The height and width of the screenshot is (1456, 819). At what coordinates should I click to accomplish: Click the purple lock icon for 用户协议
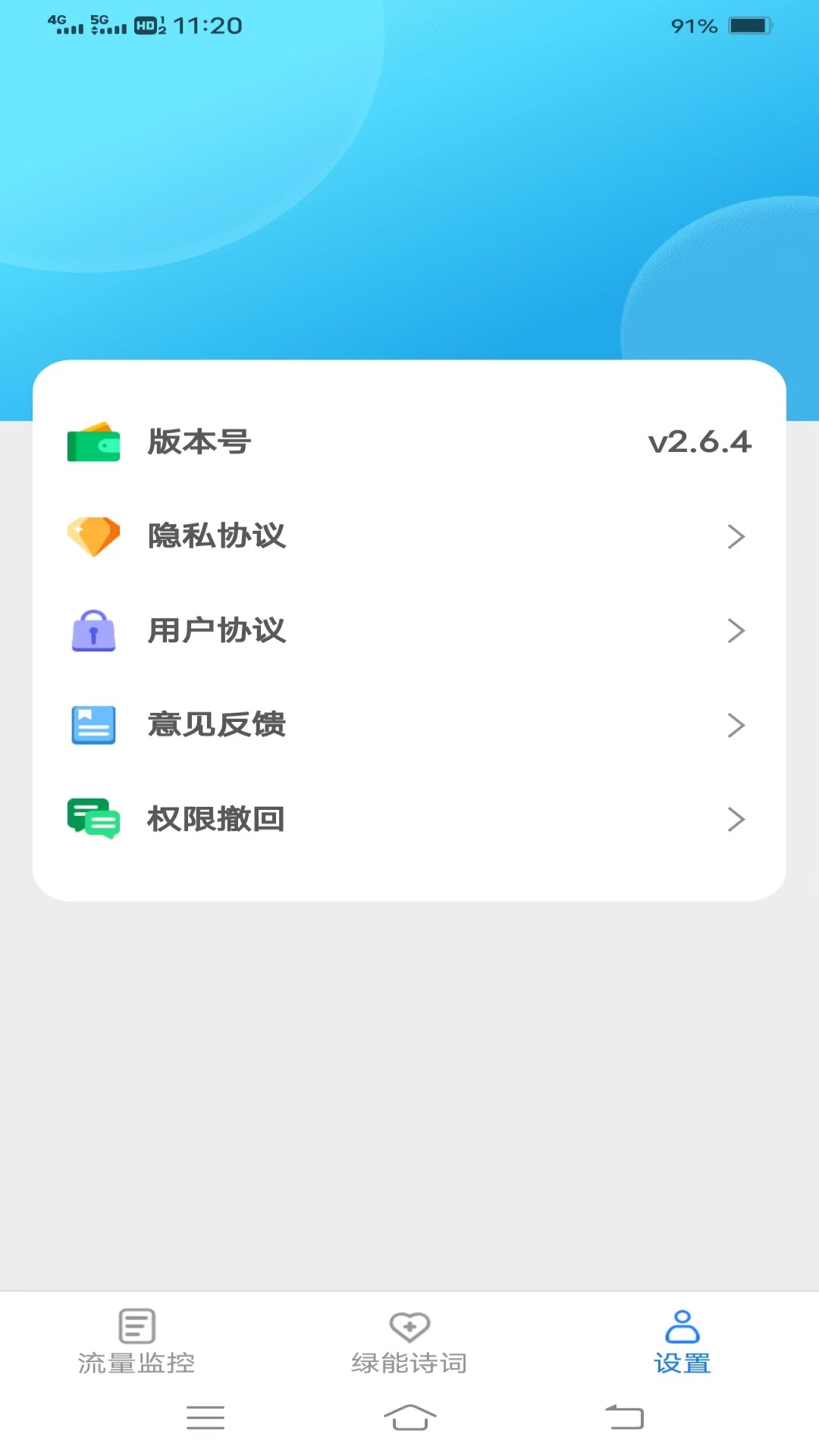coord(93,630)
